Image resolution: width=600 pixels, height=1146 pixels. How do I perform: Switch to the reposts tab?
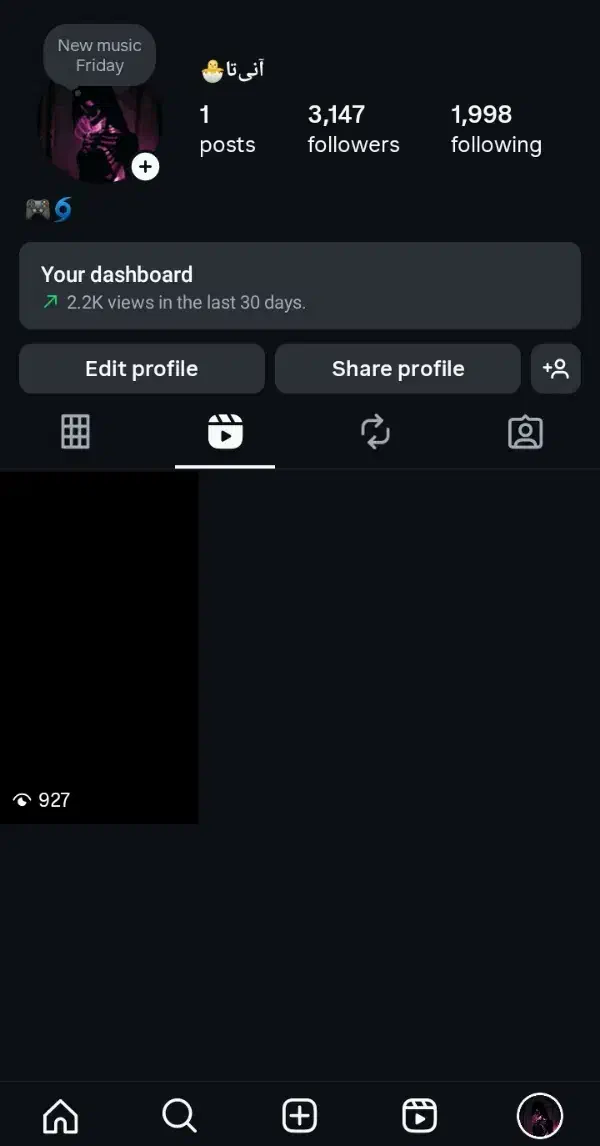tap(375, 432)
